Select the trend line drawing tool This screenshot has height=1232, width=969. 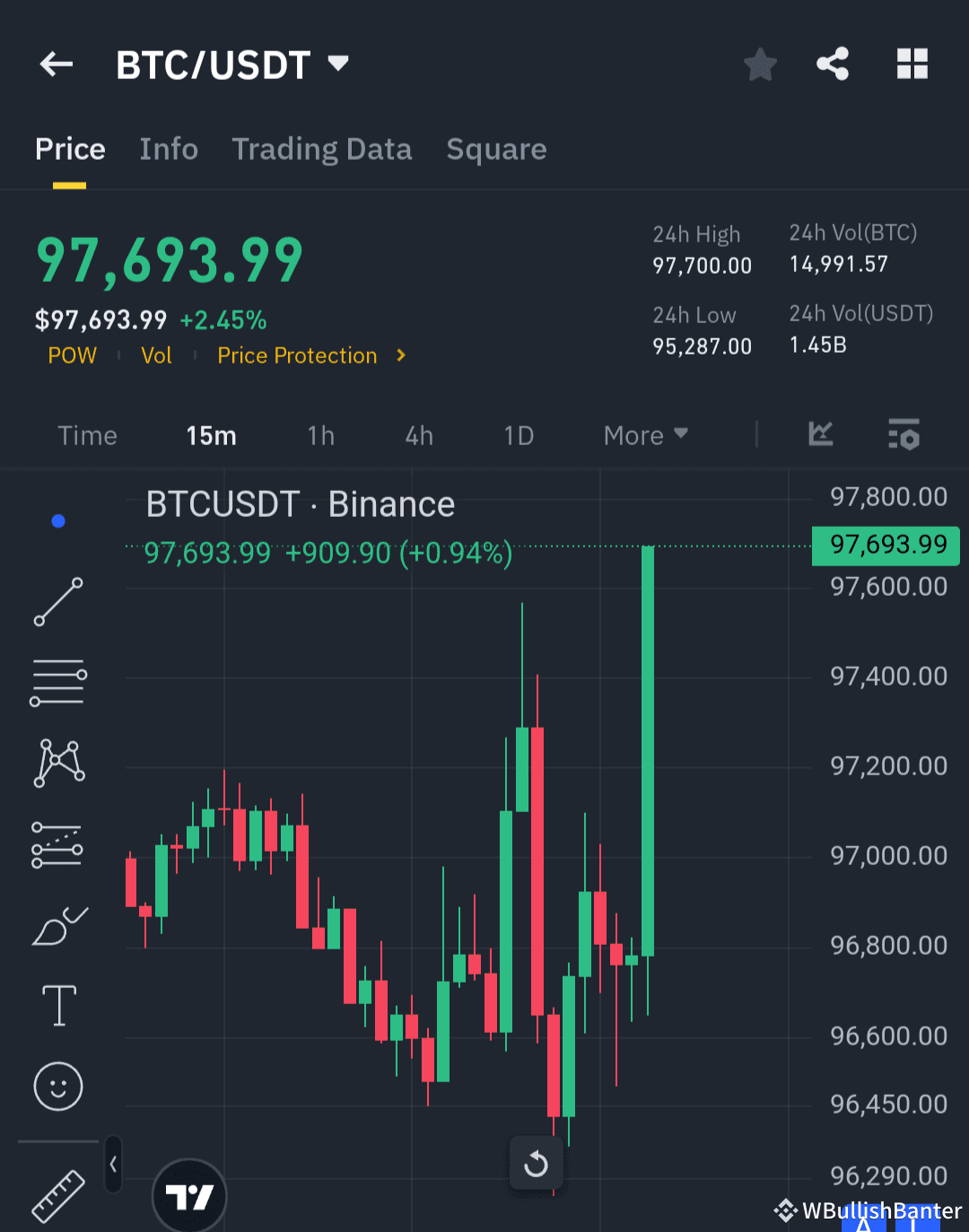pos(57,601)
